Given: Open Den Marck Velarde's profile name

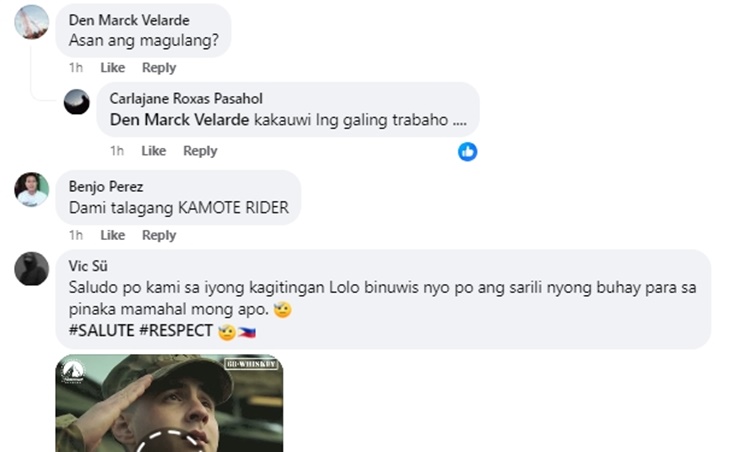Looking at the screenshot, I should click(x=128, y=20).
